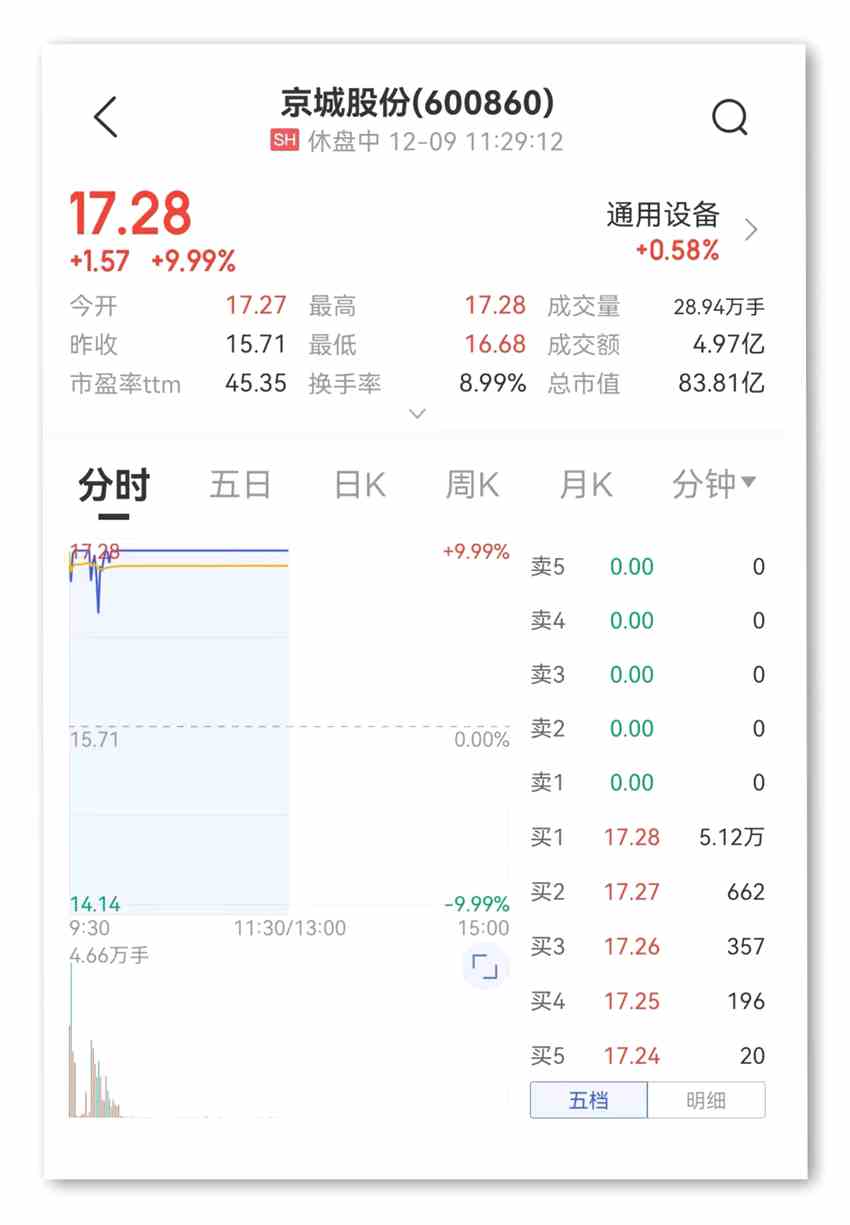The height and width of the screenshot is (1225, 850).
Task: Show the 周K chart
Action: (472, 486)
